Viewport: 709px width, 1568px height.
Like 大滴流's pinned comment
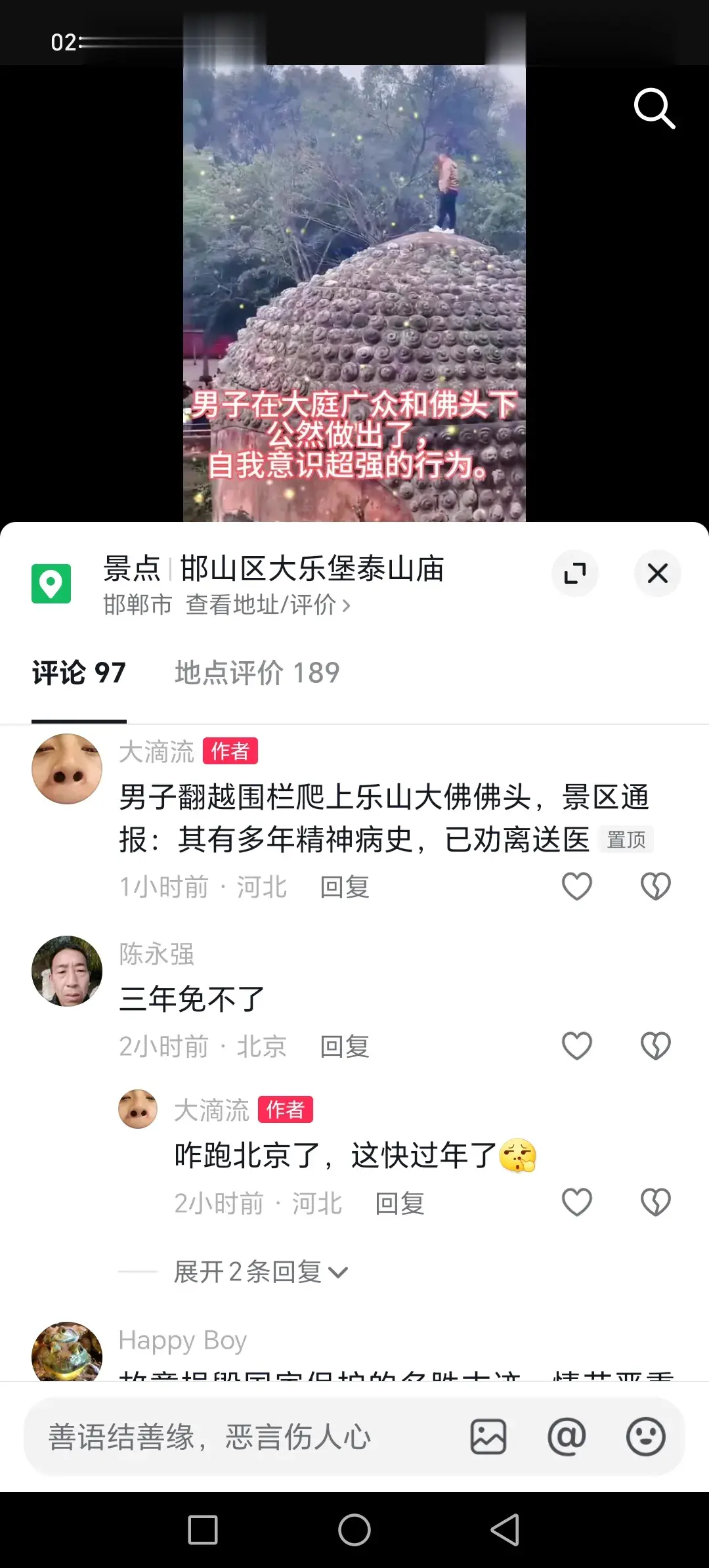[x=577, y=886]
